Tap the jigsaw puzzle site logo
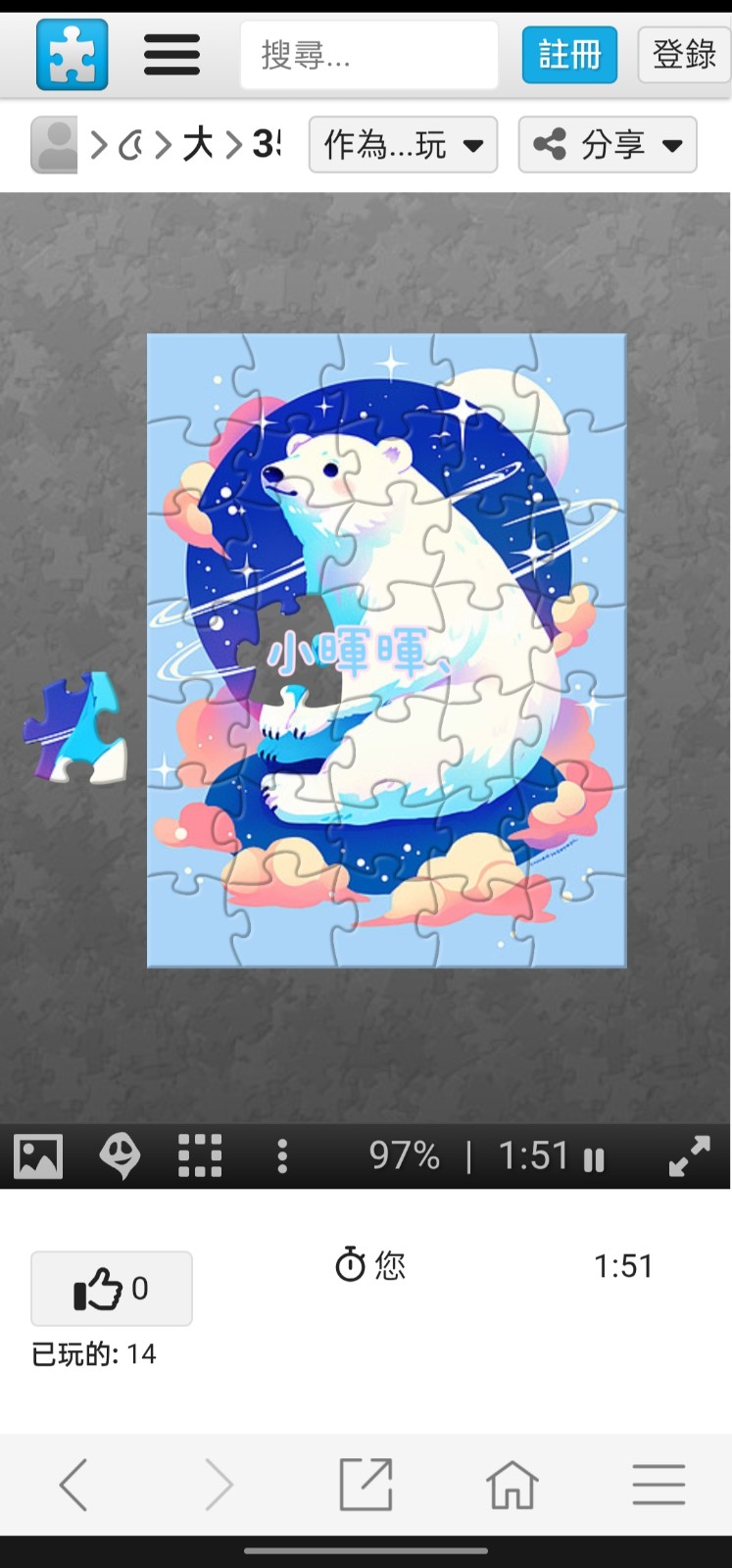 (x=72, y=55)
